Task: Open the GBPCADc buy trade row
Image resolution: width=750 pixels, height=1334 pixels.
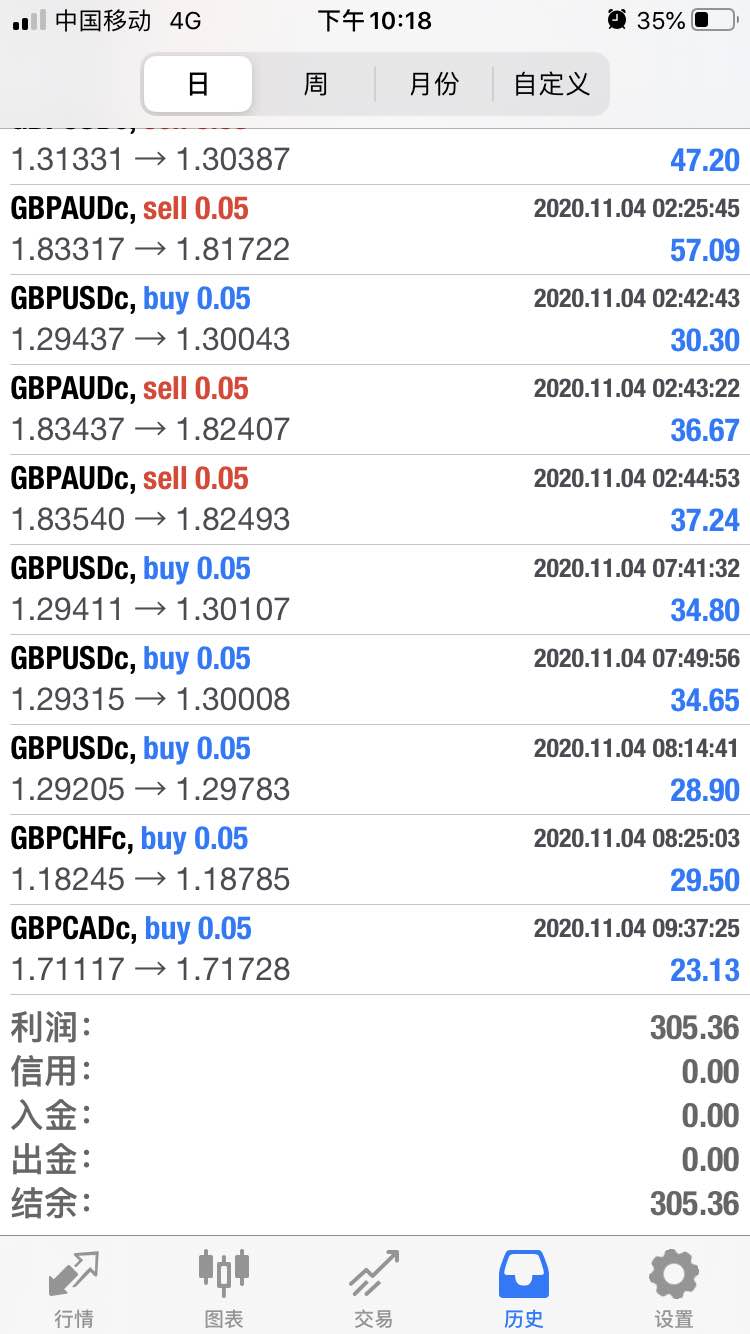Action: point(375,950)
